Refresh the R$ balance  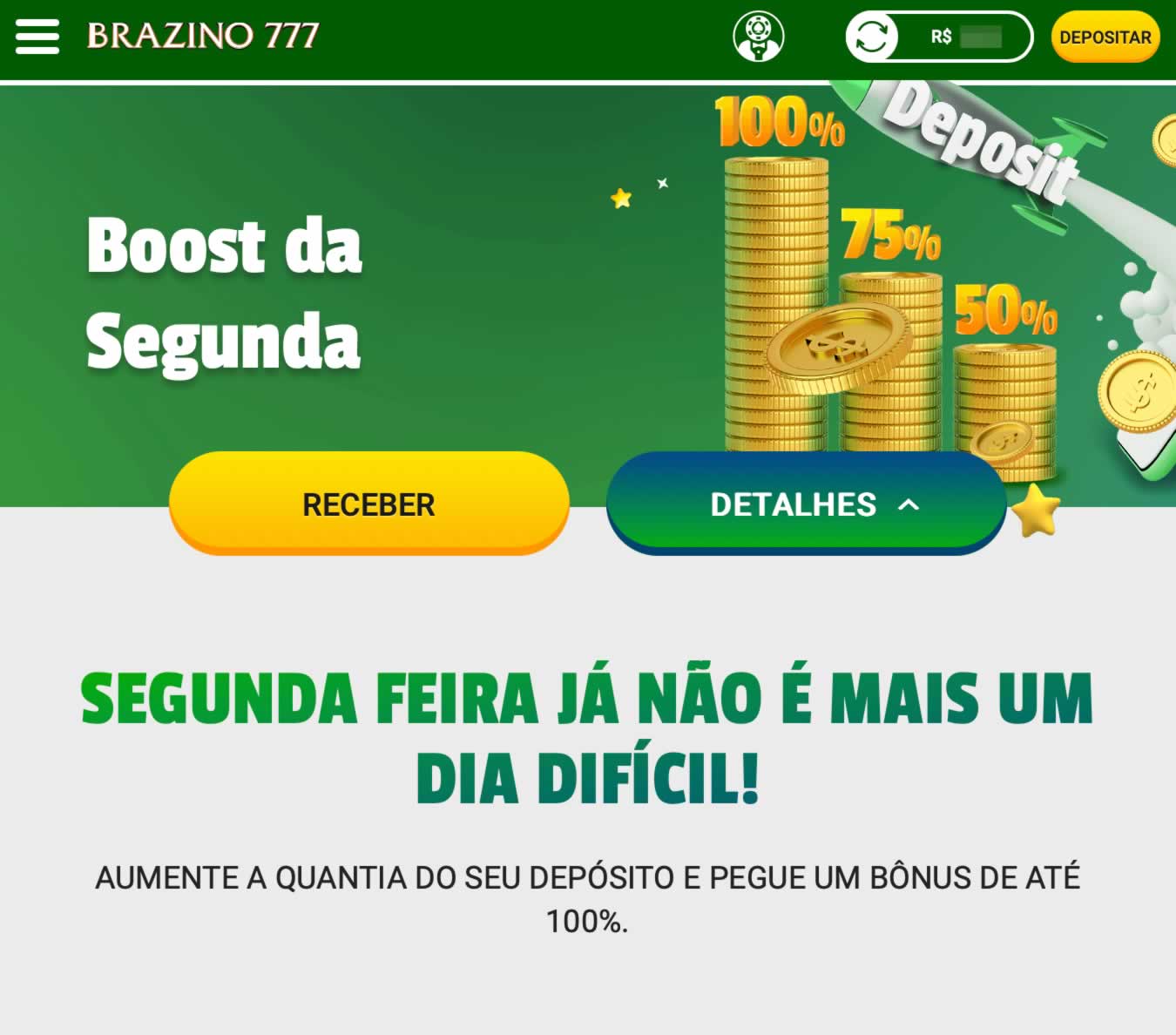(872, 37)
